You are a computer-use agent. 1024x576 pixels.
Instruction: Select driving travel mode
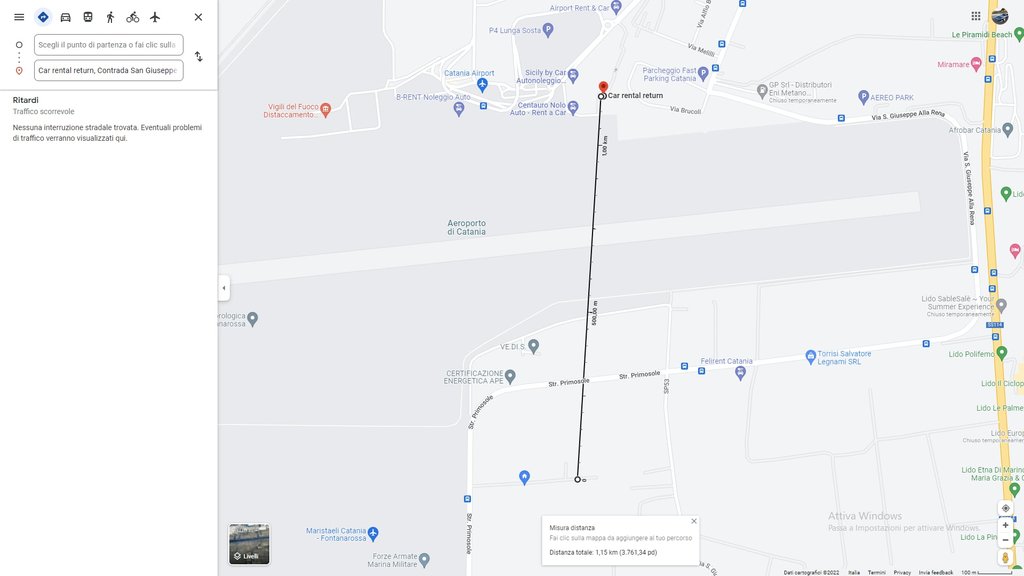coord(65,17)
